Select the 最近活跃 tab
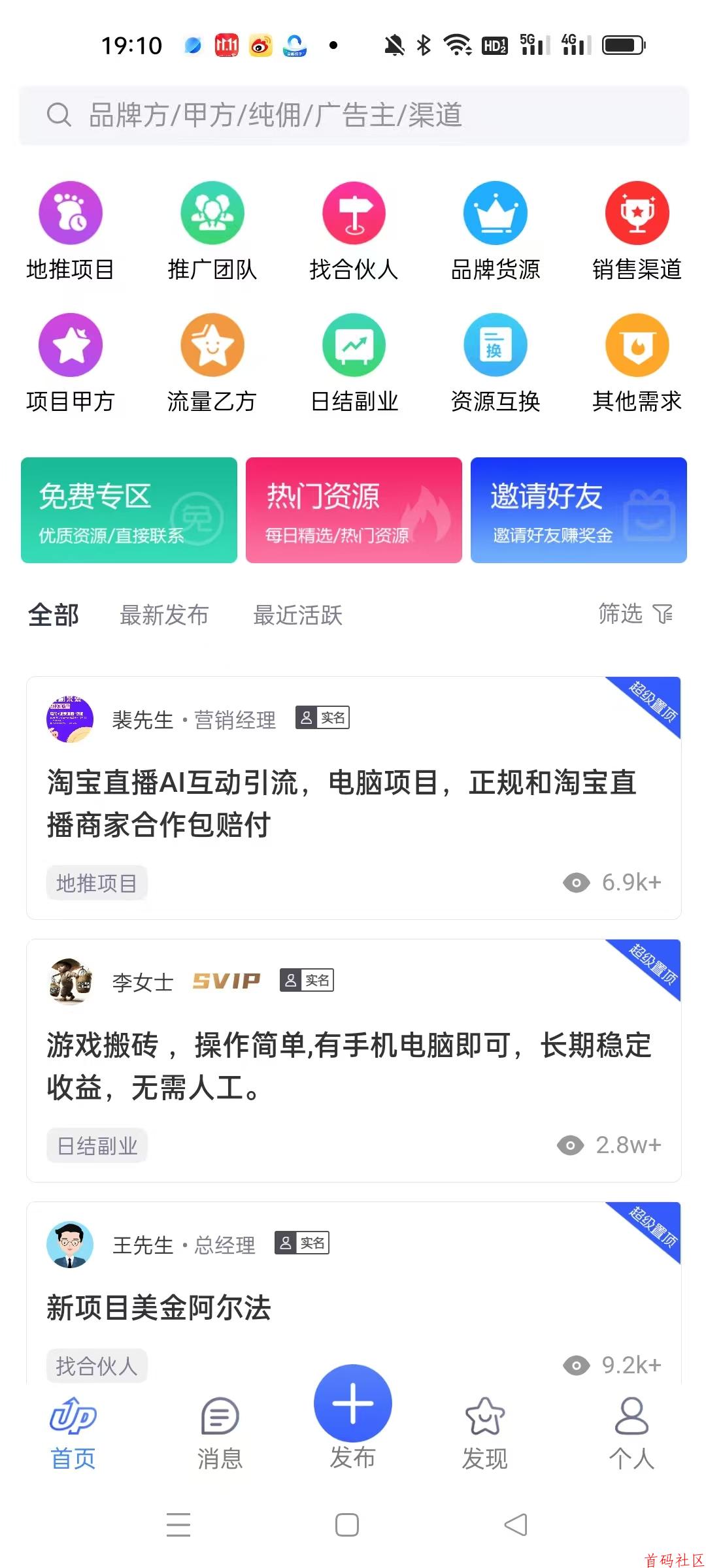Viewport: 706px width, 1568px height. (x=298, y=615)
